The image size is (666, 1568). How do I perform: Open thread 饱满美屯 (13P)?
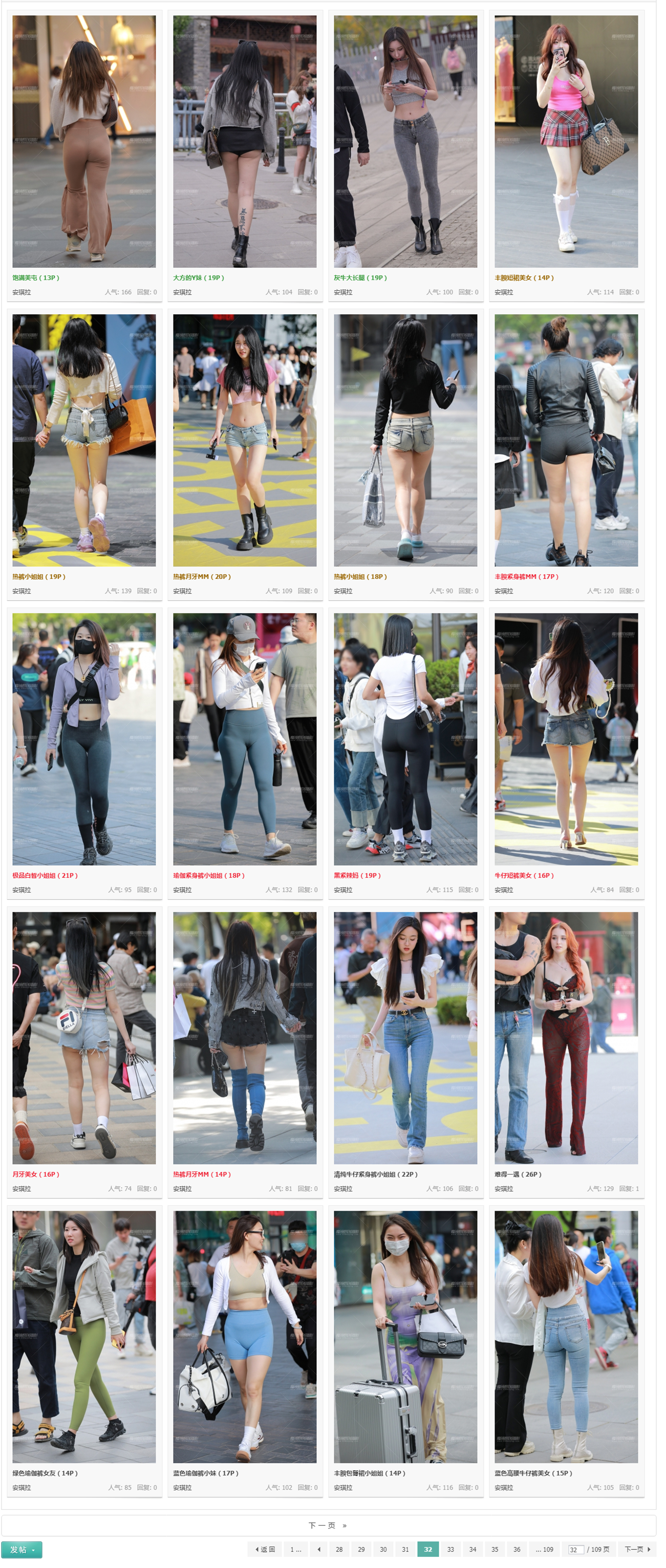tap(35, 277)
